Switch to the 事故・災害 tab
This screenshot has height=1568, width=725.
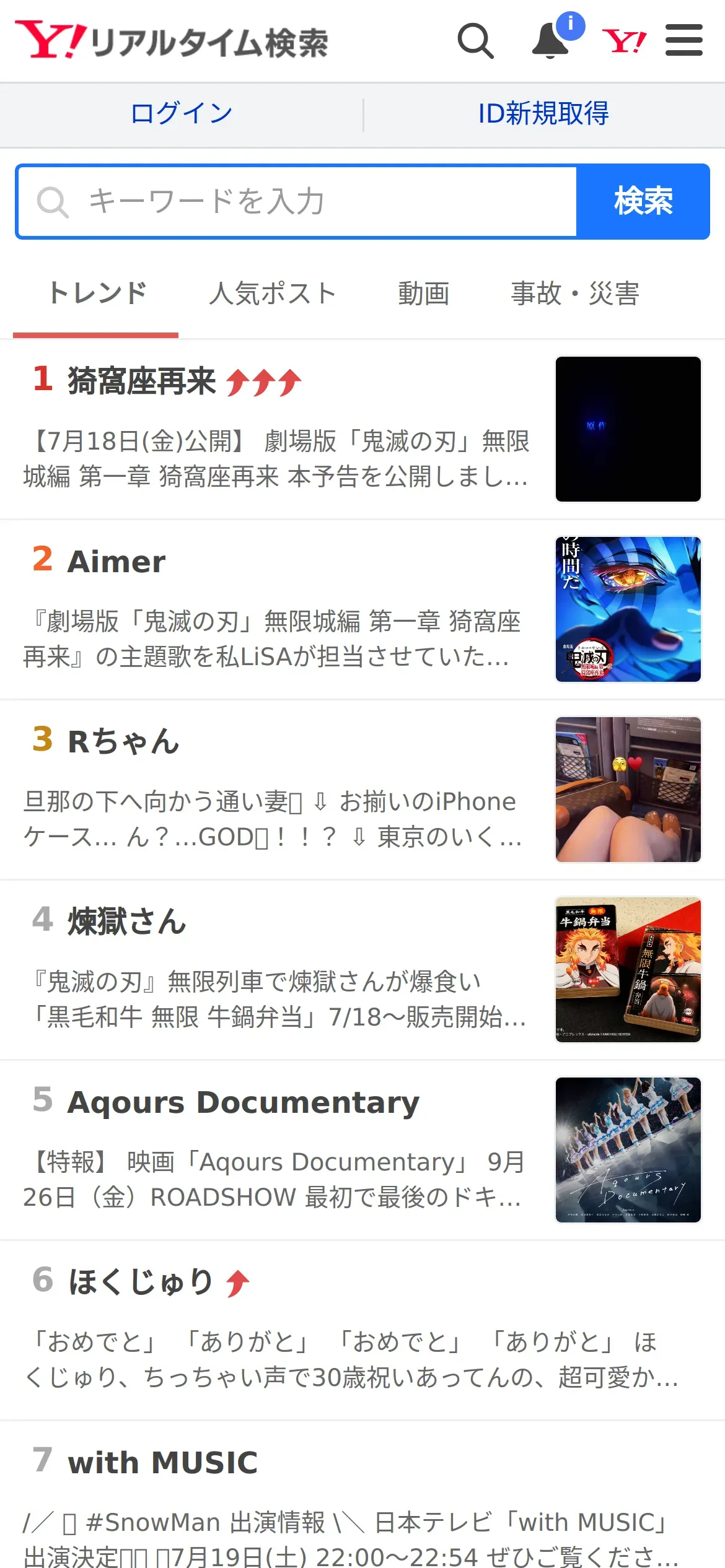pyautogui.click(x=574, y=294)
